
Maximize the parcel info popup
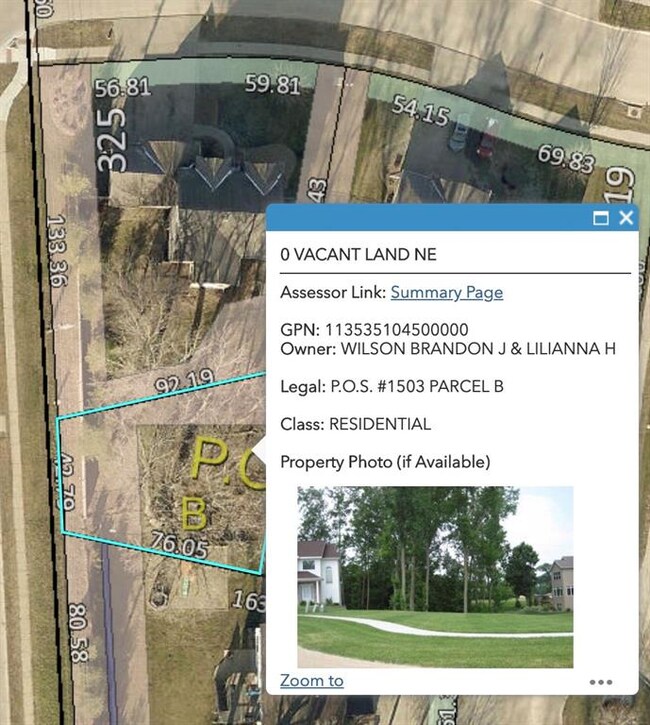click(x=602, y=218)
